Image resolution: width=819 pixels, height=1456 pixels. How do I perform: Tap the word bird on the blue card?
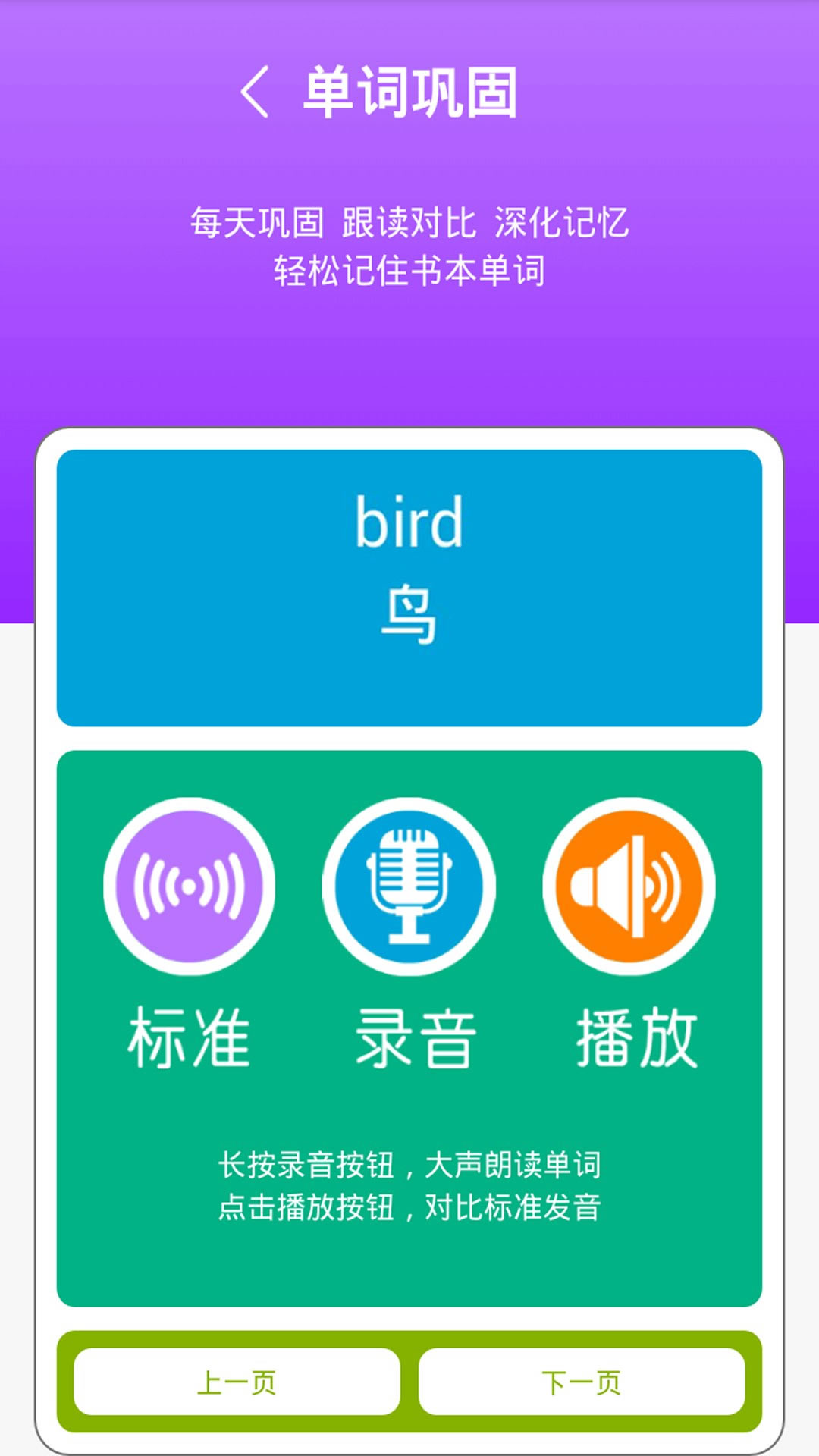coord(409,519)
